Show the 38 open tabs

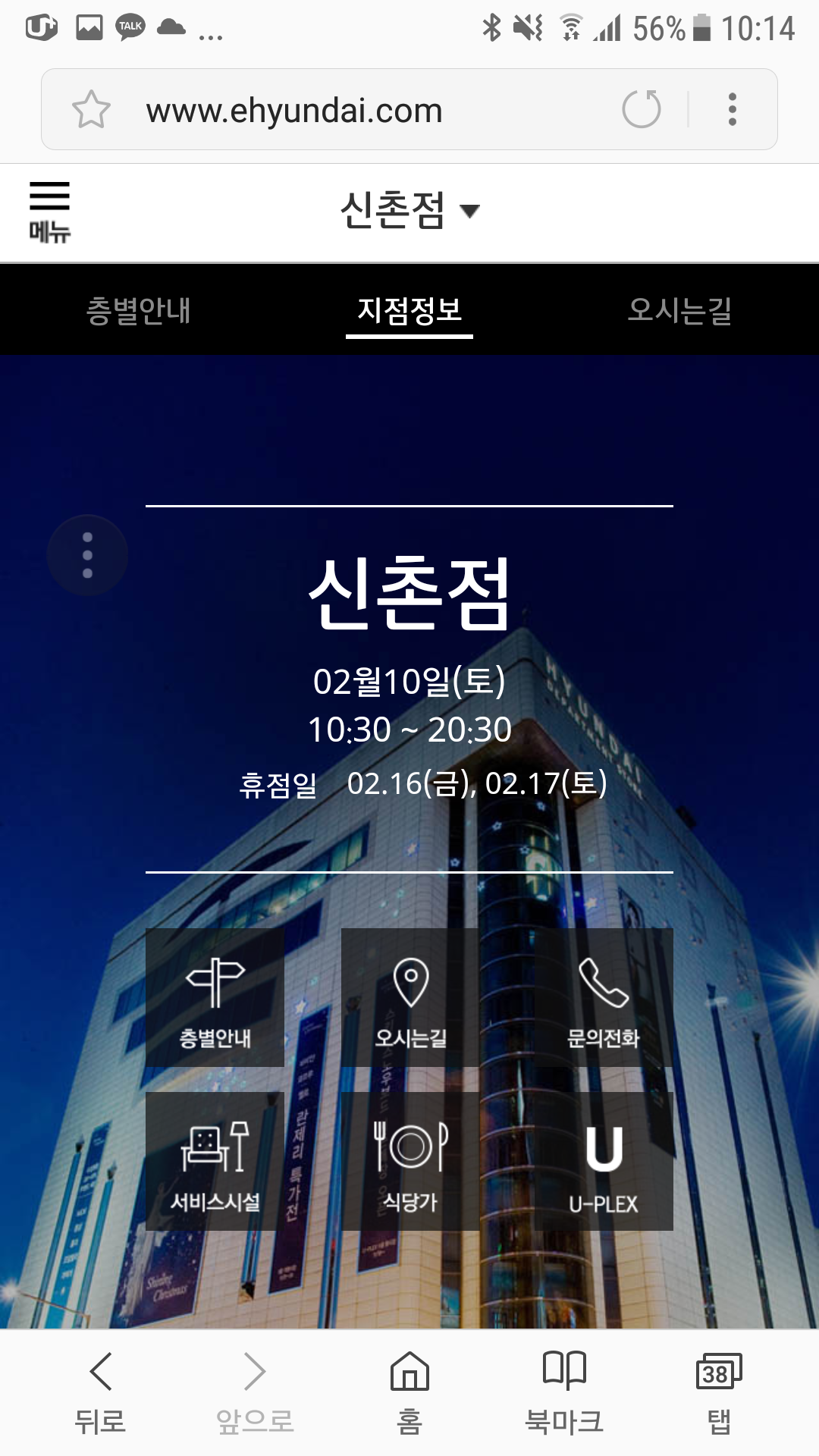click(x=718, y=1392)
